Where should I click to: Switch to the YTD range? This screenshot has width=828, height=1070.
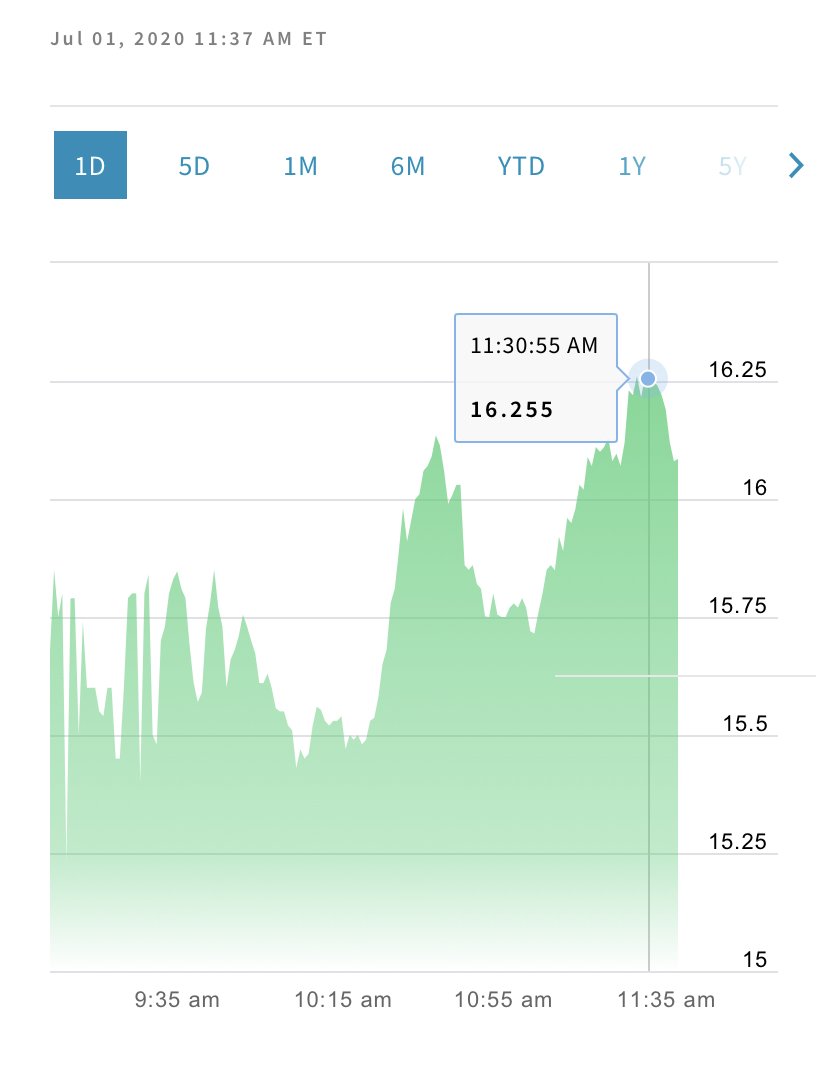tap(521, 166)
